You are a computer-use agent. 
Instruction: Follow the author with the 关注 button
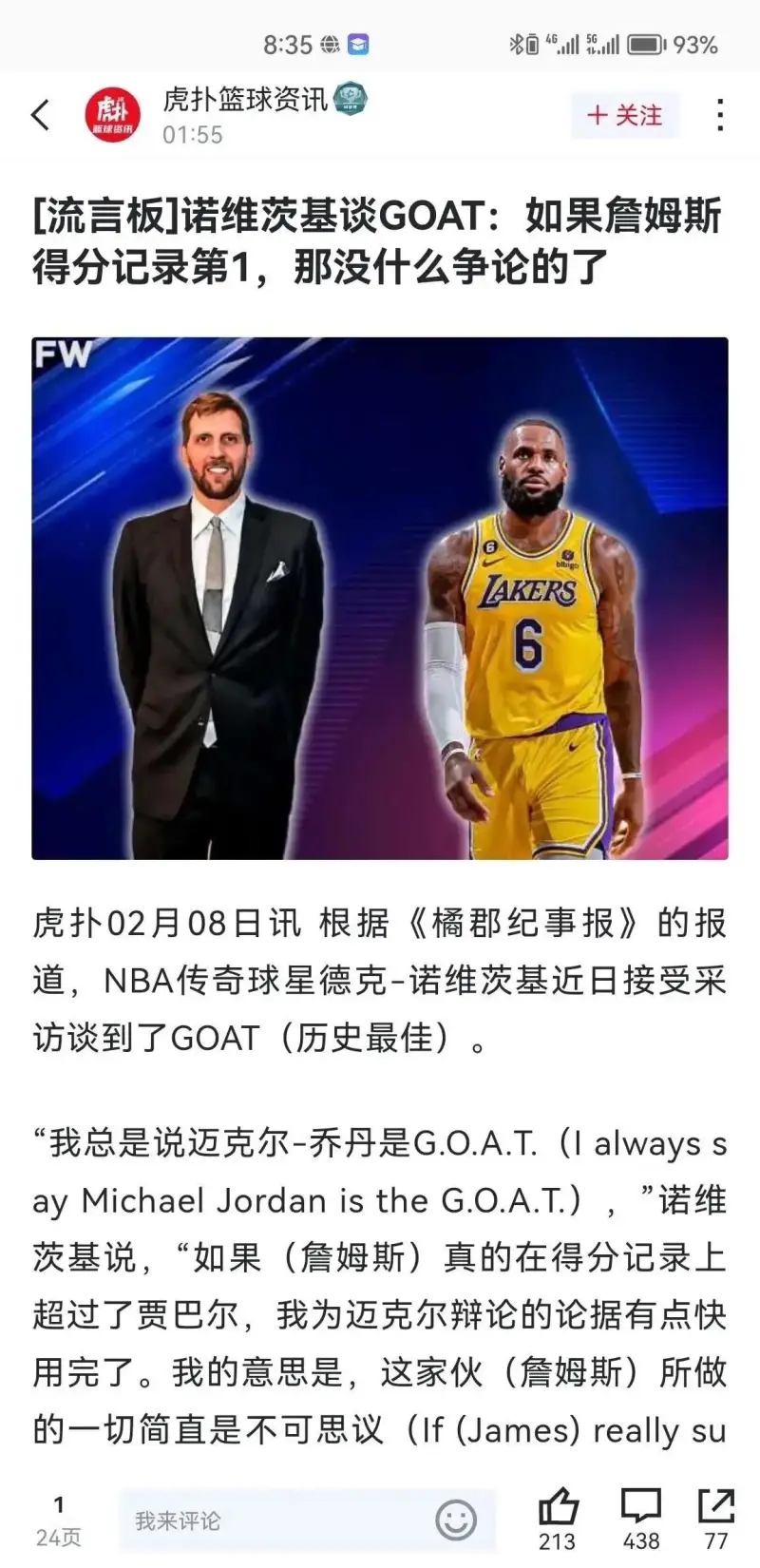point(625,115)
